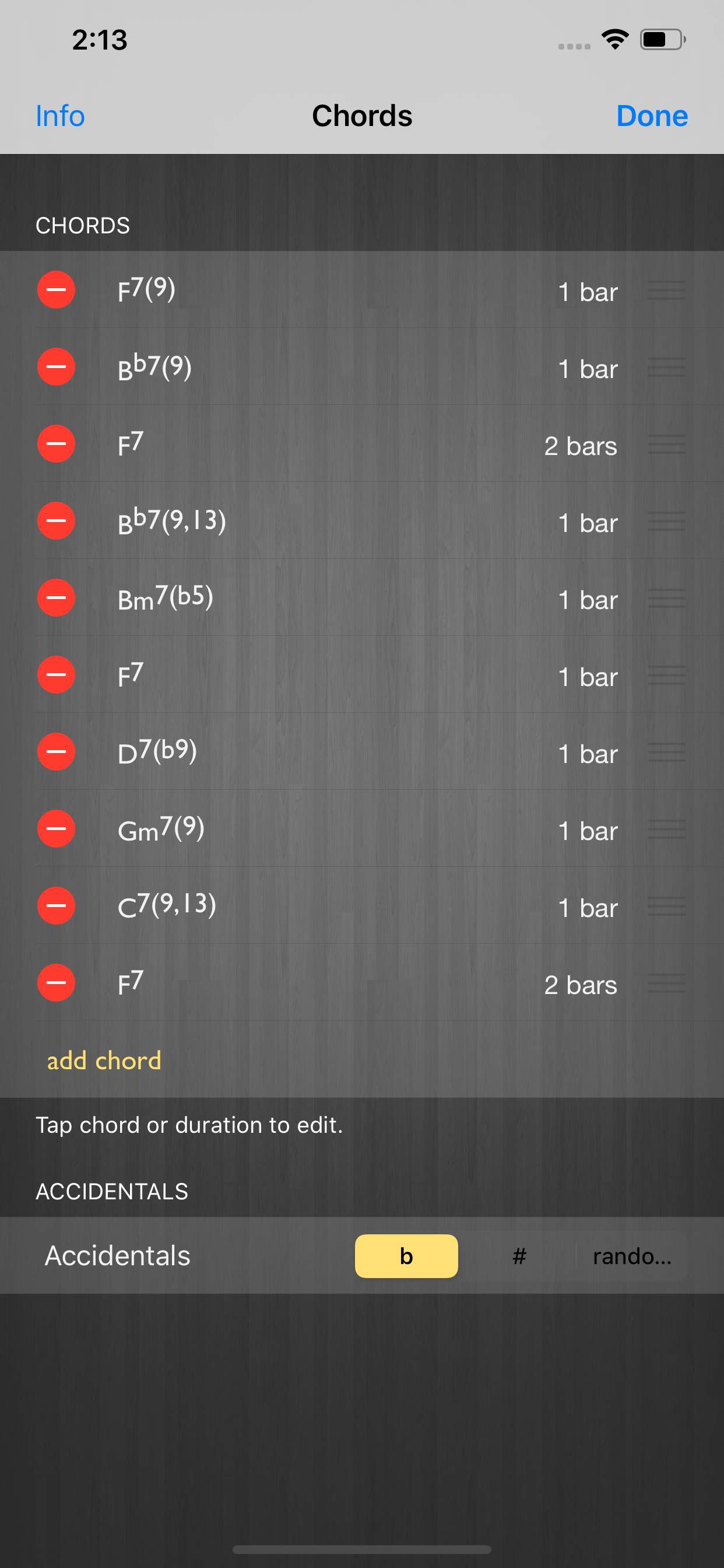Tap the F7(9) chord label to edit it
The width and height of the screenshot is (724, 1568).
click(x=148, y=290)
